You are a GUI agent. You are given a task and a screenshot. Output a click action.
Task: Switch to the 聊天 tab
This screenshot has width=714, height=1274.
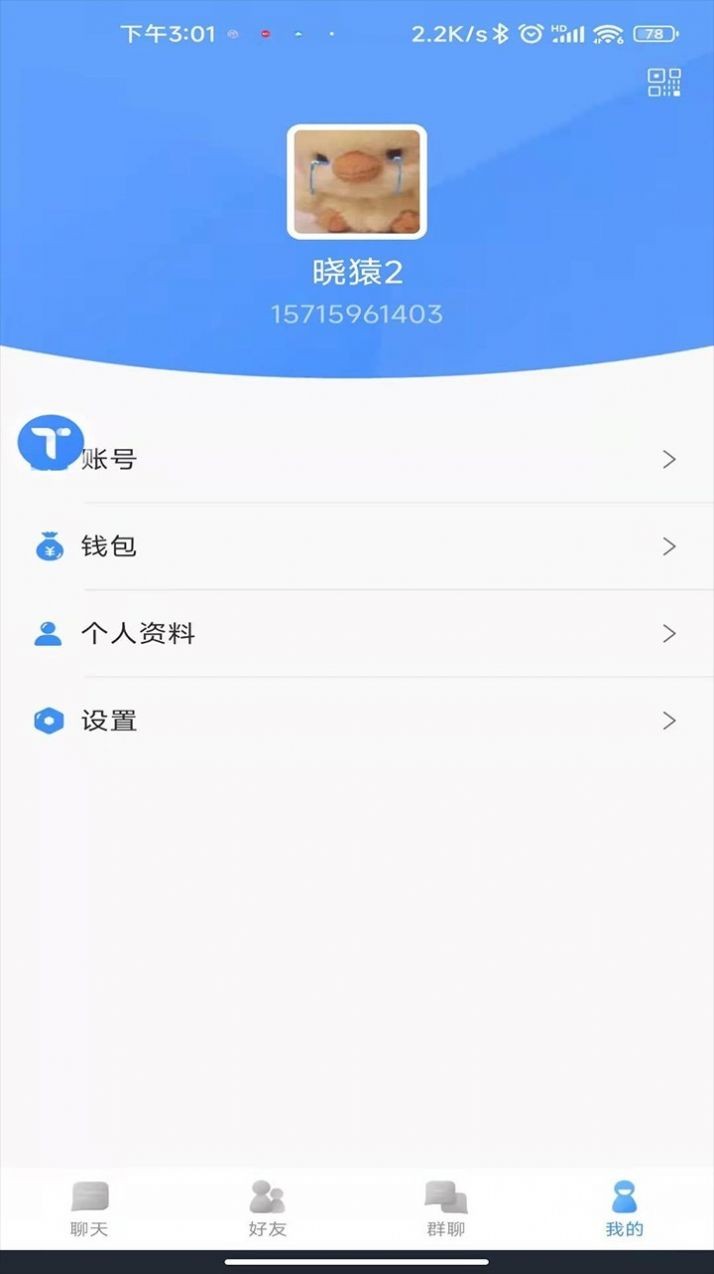click(89, 1208)
